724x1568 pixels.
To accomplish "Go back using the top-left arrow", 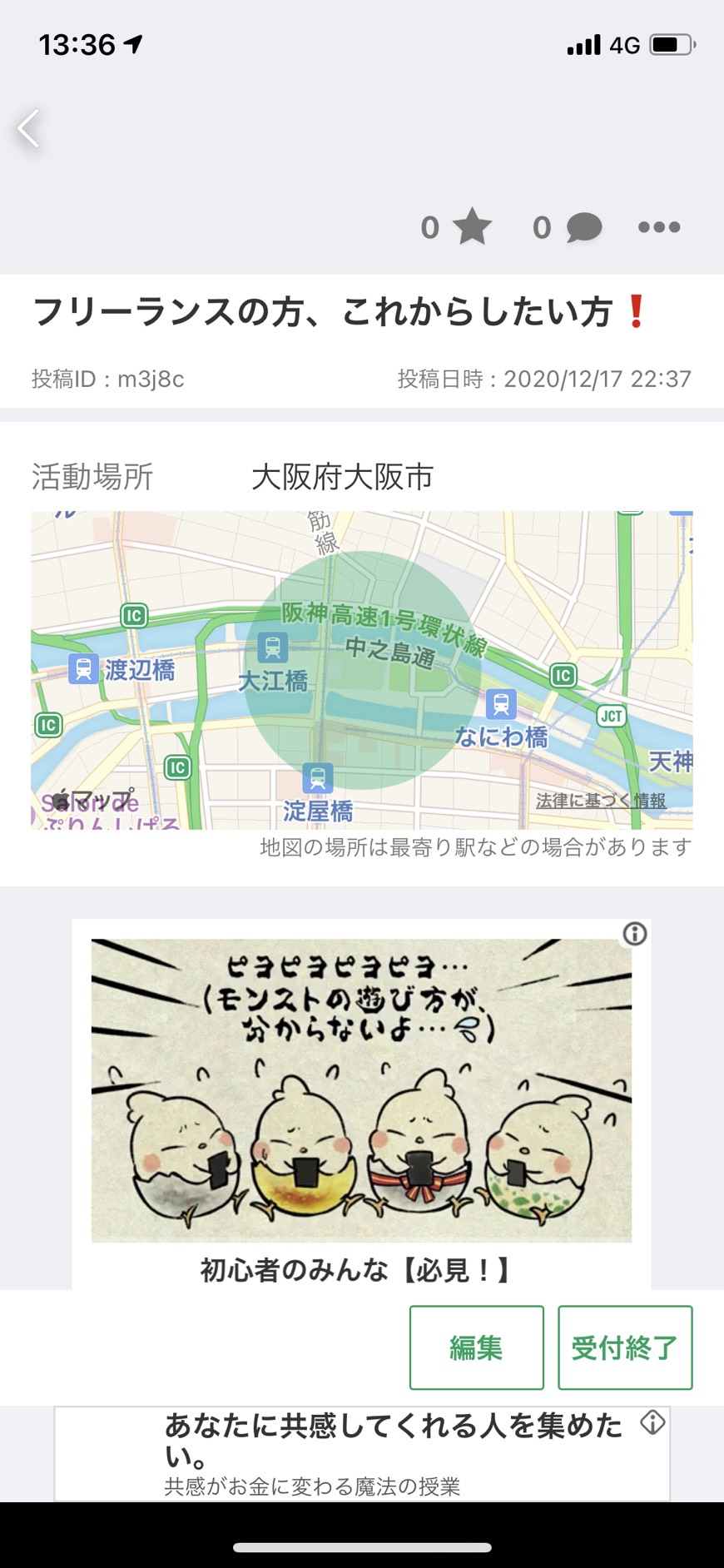I will (29, 129).
